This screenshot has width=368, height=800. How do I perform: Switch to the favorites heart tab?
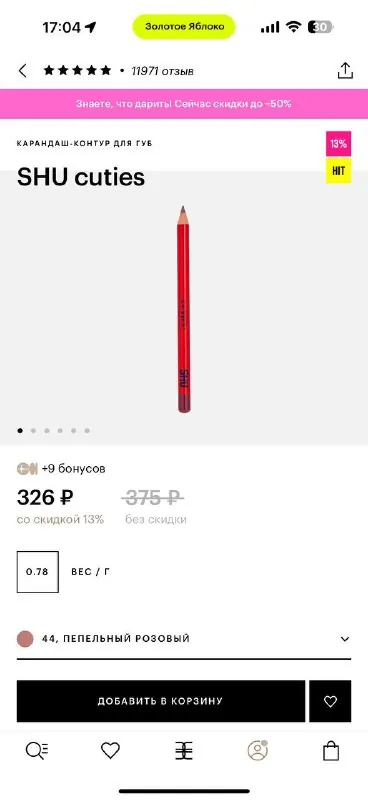(x=110, y=751)
